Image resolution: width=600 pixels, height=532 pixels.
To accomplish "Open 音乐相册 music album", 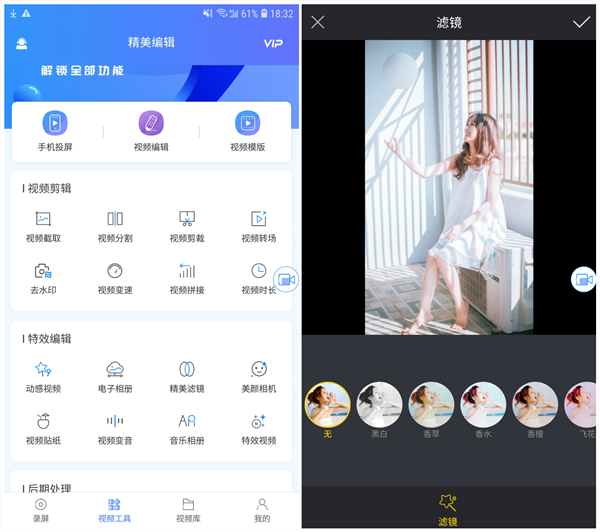I will [186, 428].
